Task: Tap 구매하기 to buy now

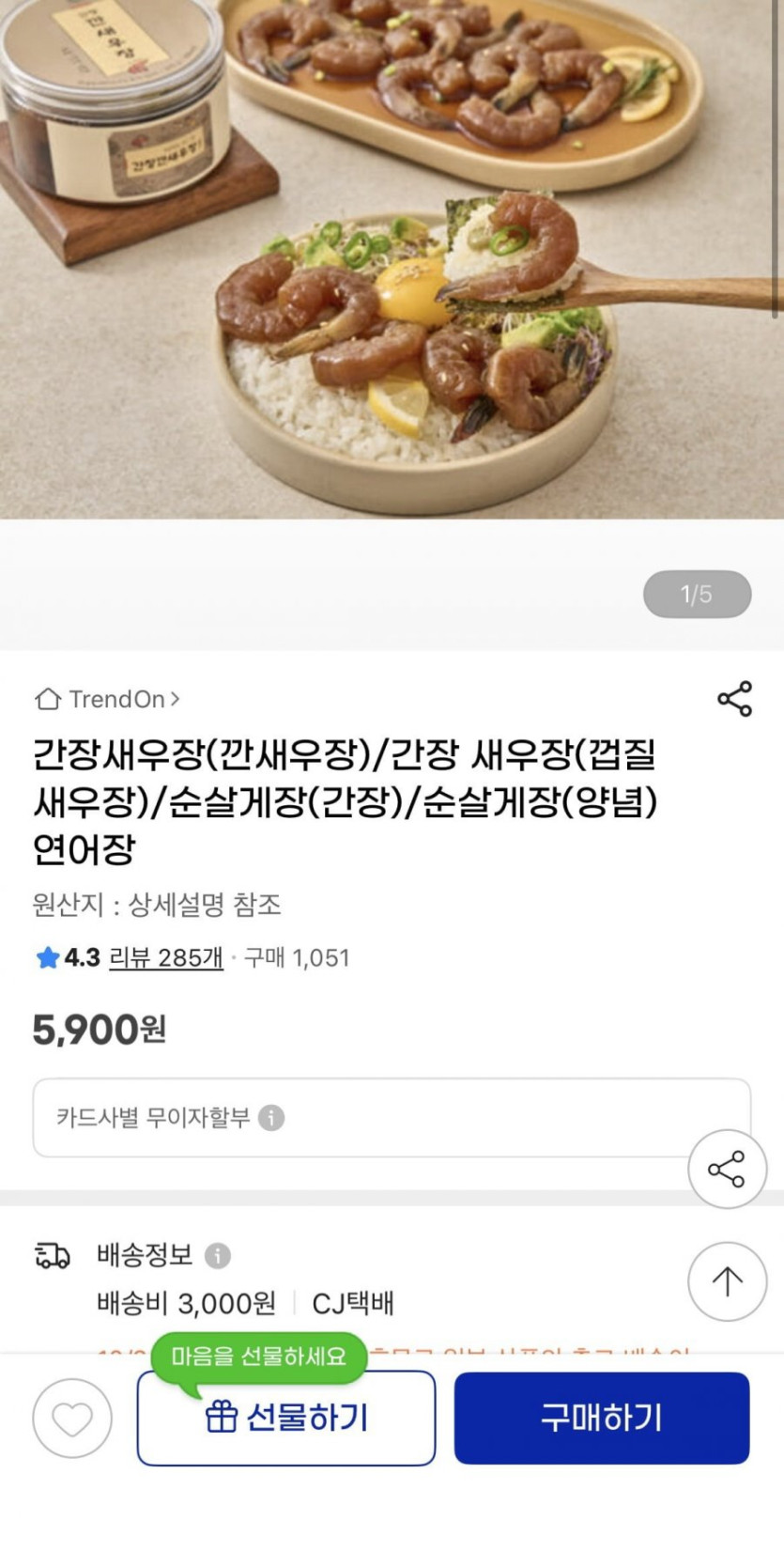Action: point(602,1418)
